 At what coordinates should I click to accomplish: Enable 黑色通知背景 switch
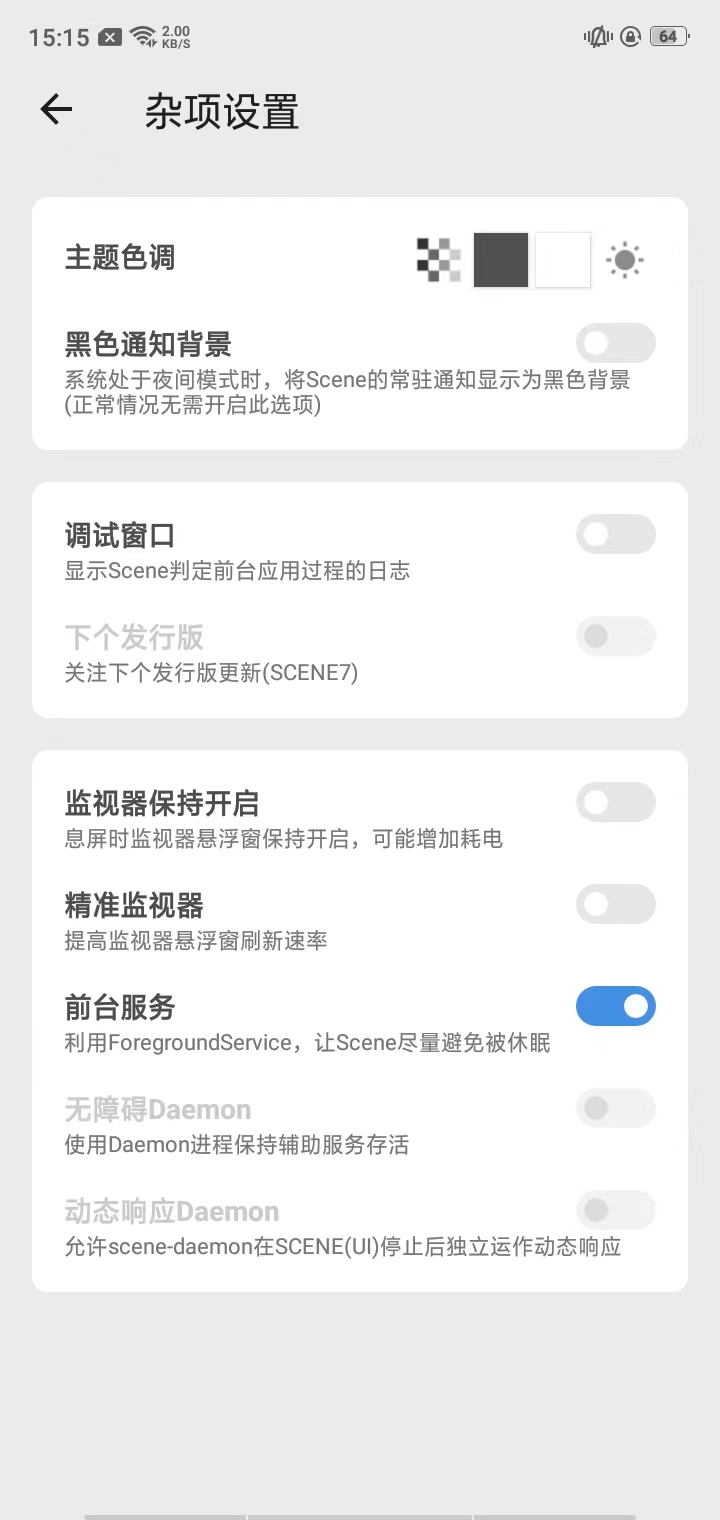616,342
